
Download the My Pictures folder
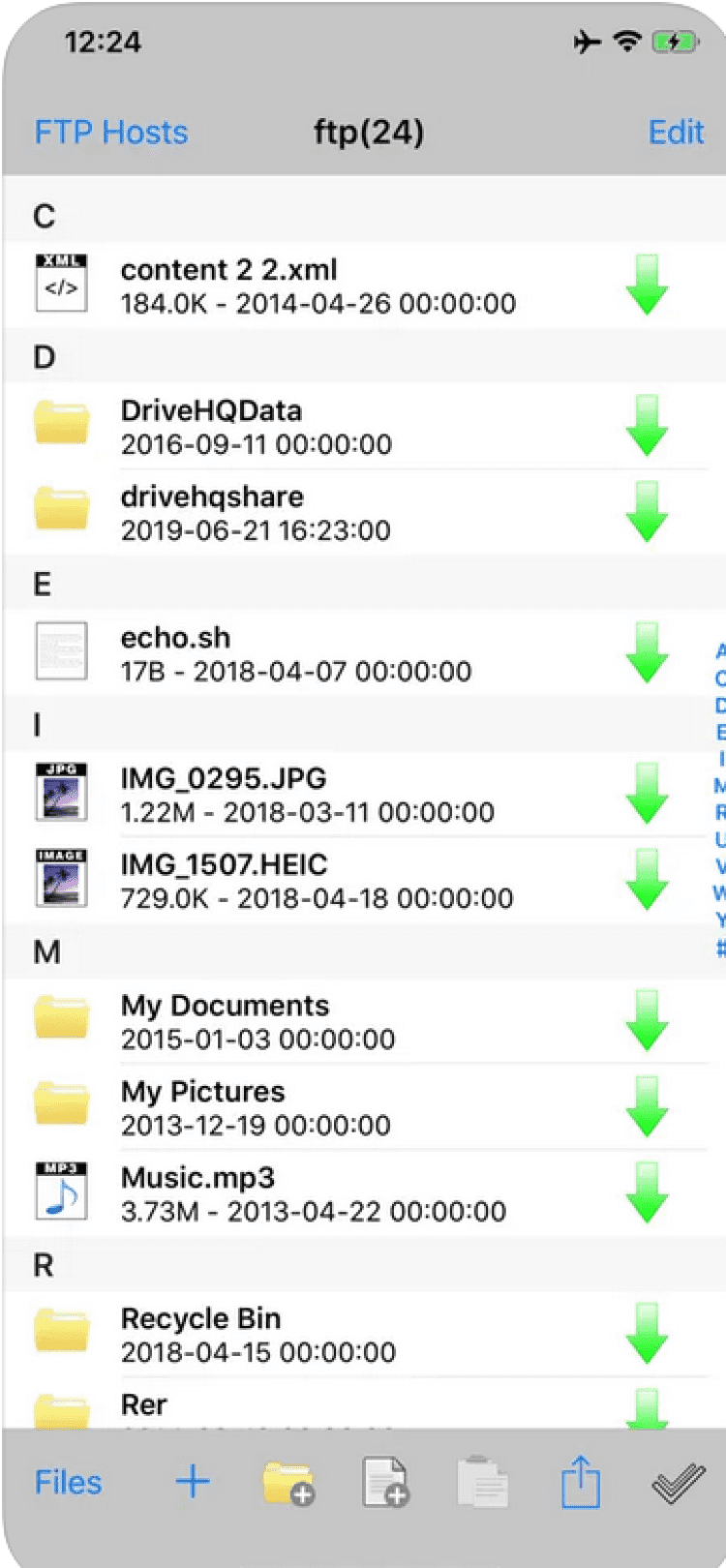pyautogui.click(x=647, y=1106)
